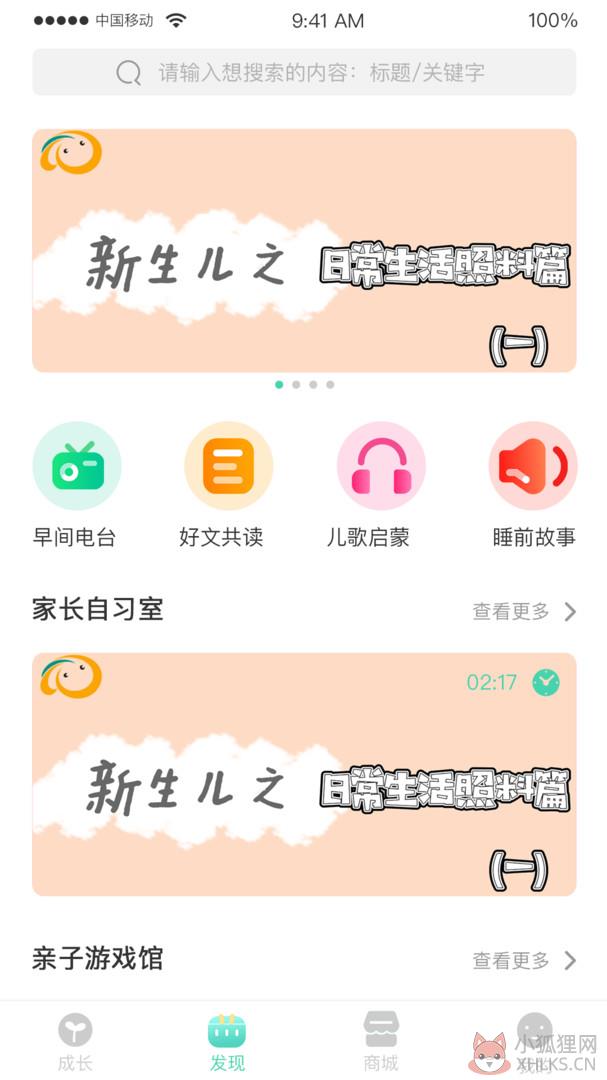The image size is (607, 1080).
Task: Open 早间电台 radio category
Action: tap(76, 485)
